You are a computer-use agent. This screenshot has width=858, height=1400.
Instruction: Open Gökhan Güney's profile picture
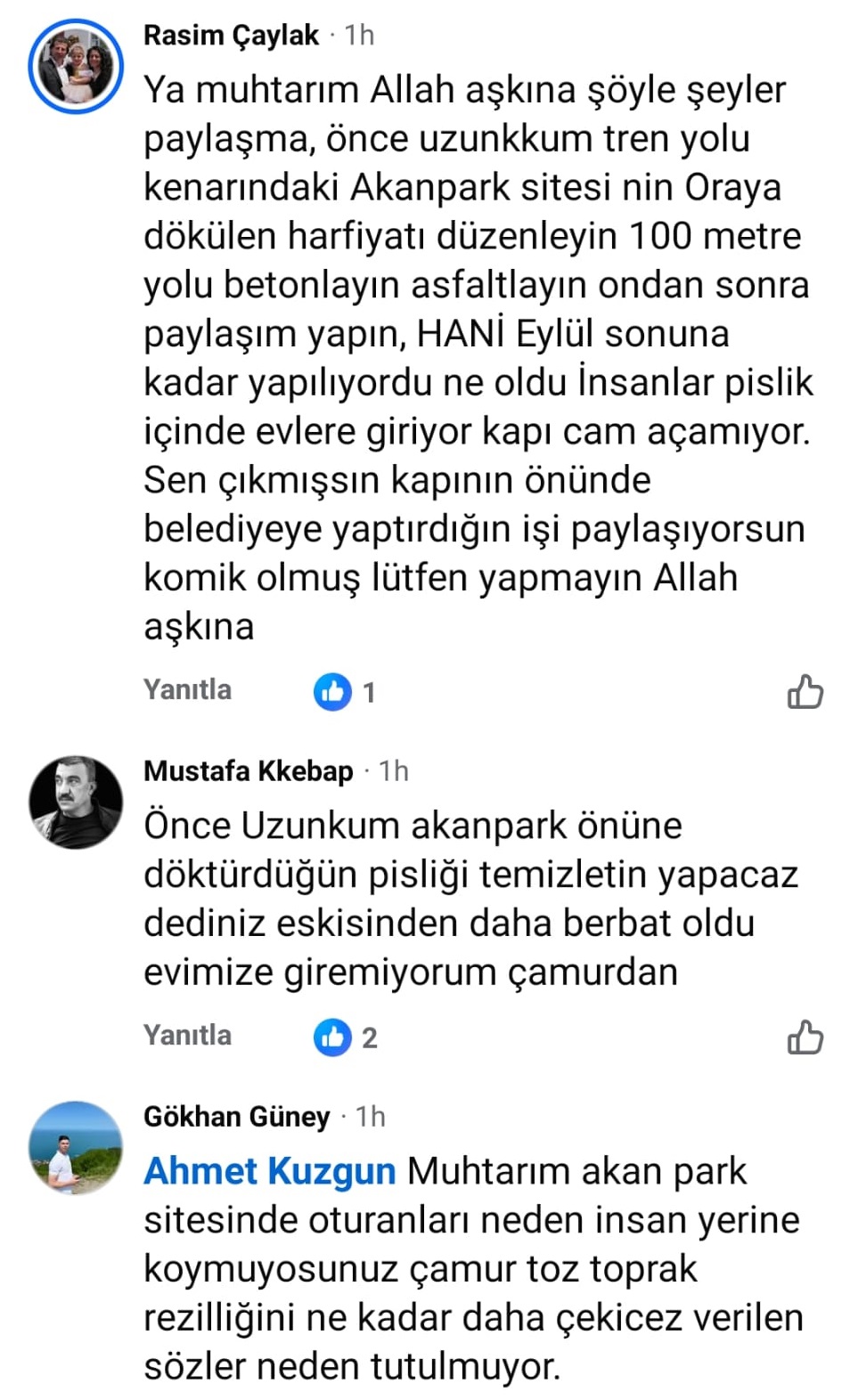coord(76,1147)
